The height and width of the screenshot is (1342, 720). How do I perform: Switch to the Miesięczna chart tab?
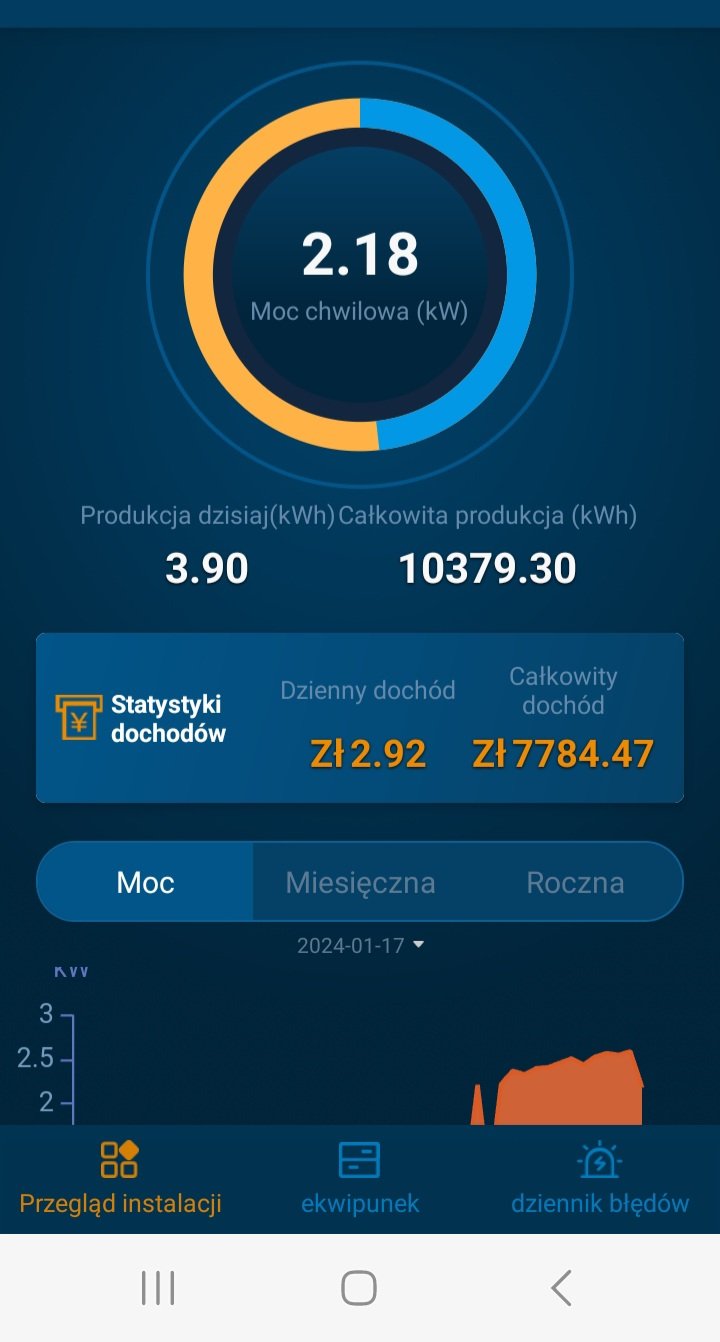click(360, 882)
